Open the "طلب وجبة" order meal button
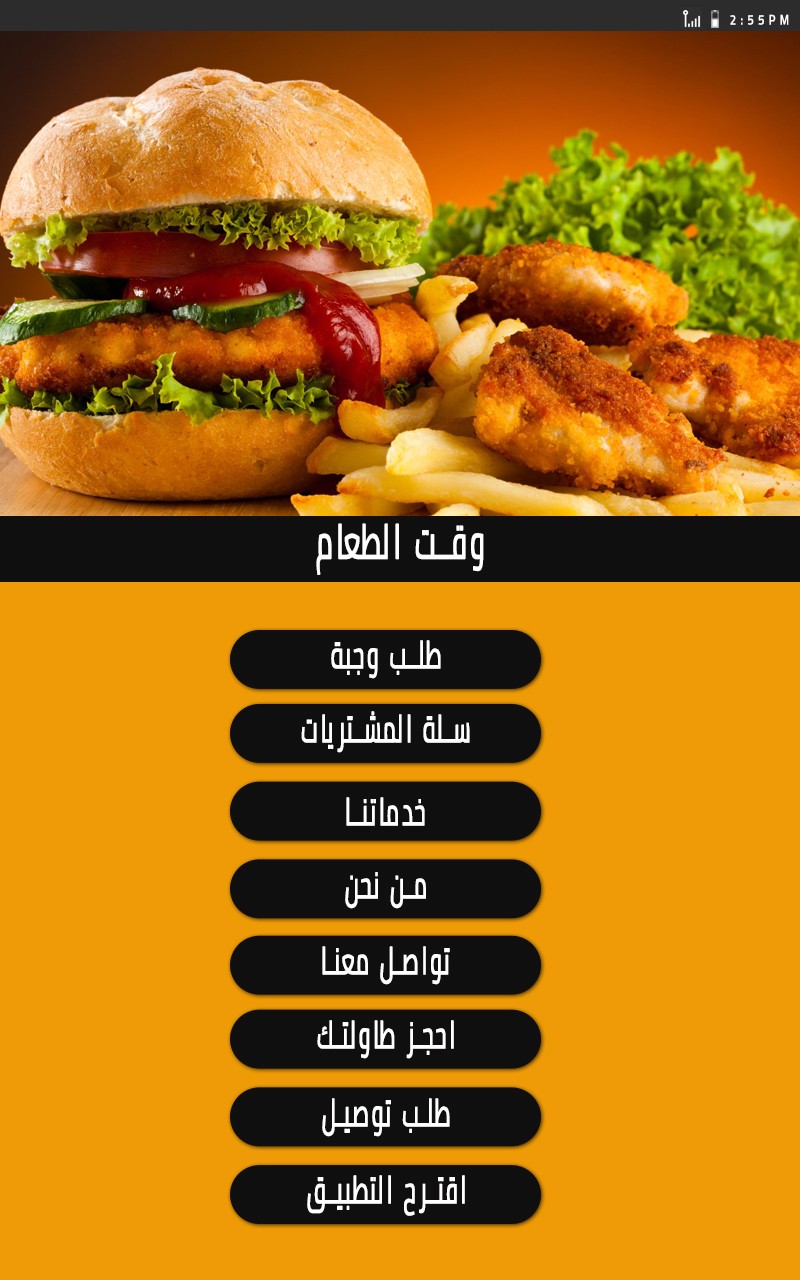800x1280 pixels. (385, 658)
